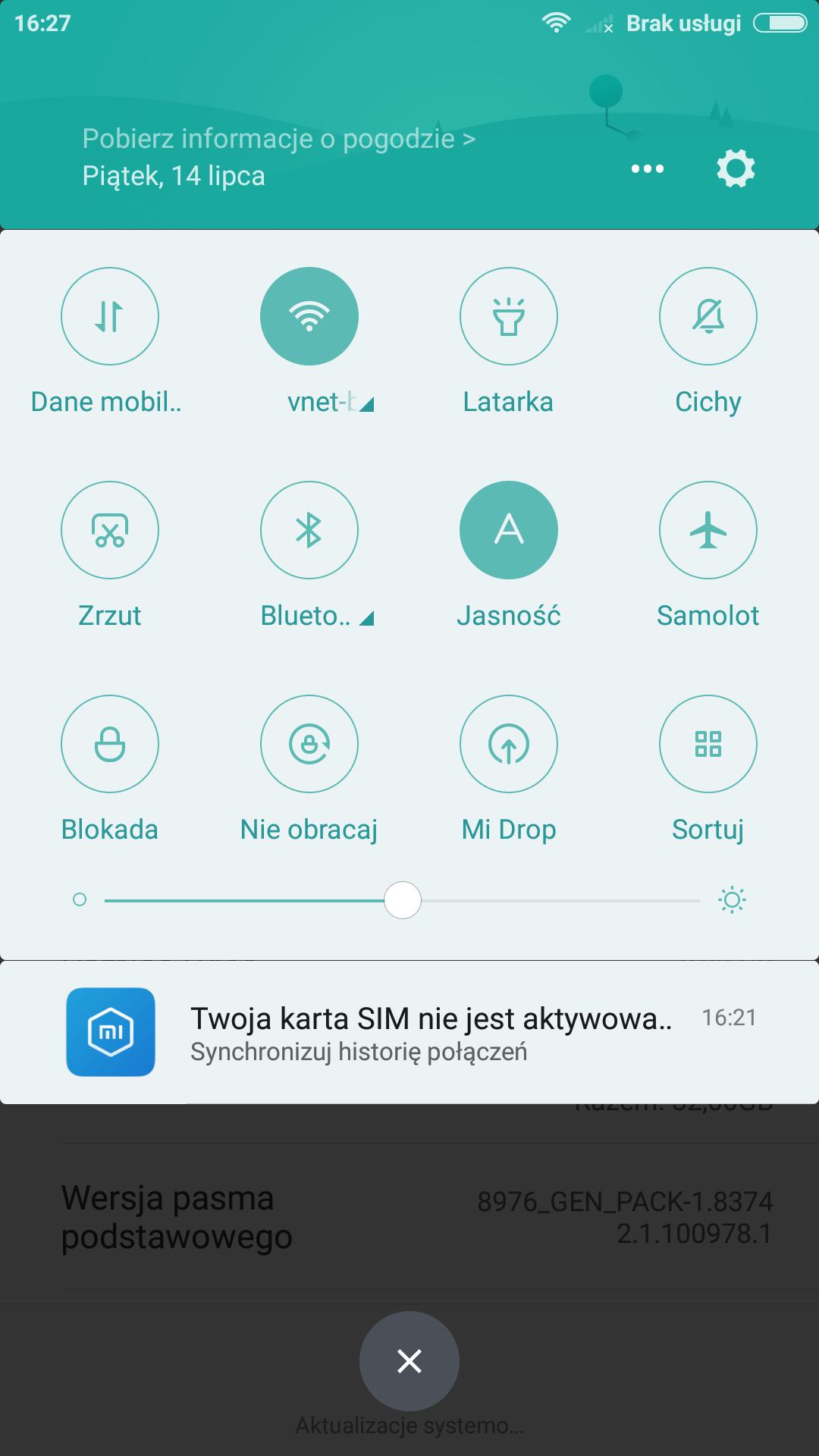Turn off the vnet Wi-Fi toggle

(309, 316)
